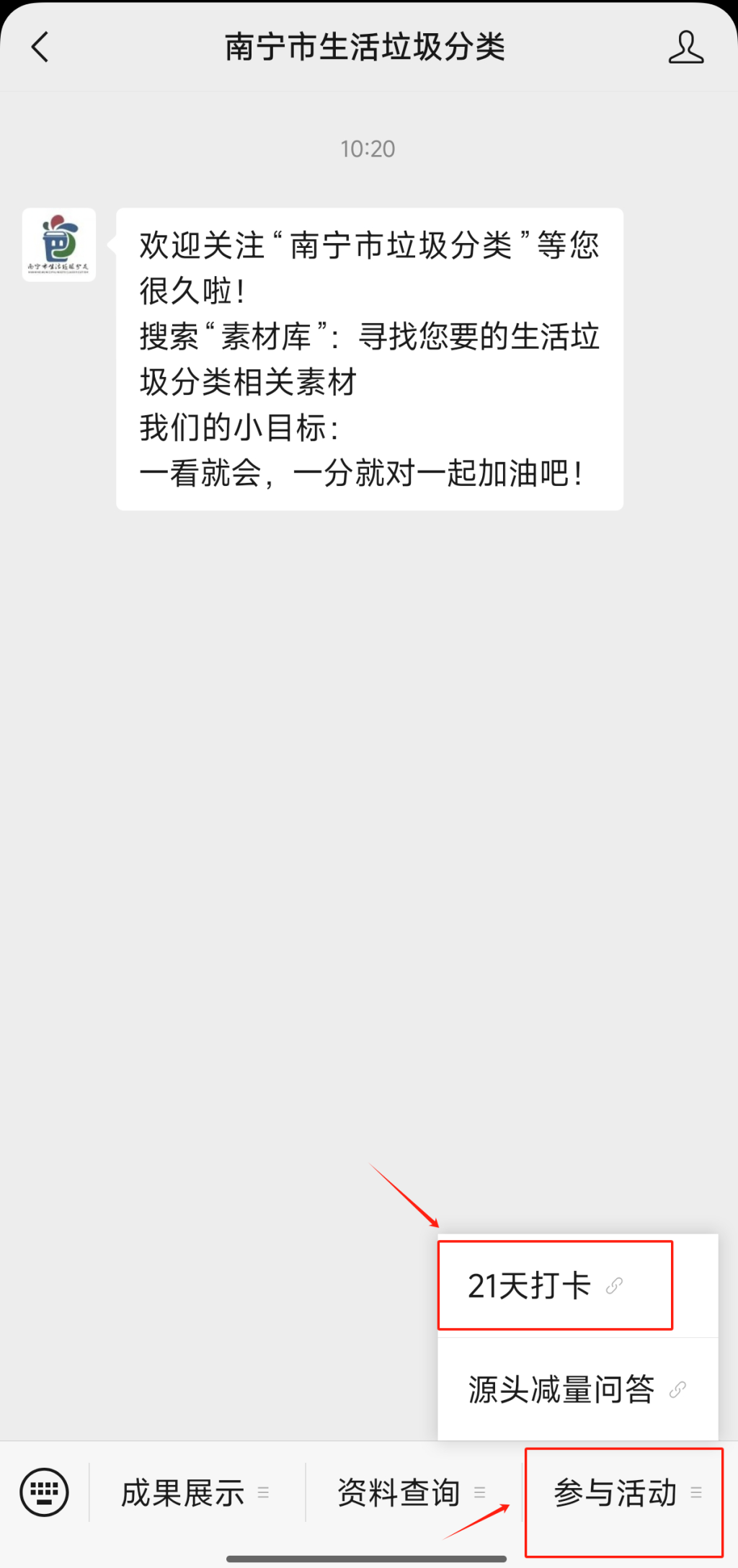
Task: Open the 资料查询 menu
Action: 412,1492
